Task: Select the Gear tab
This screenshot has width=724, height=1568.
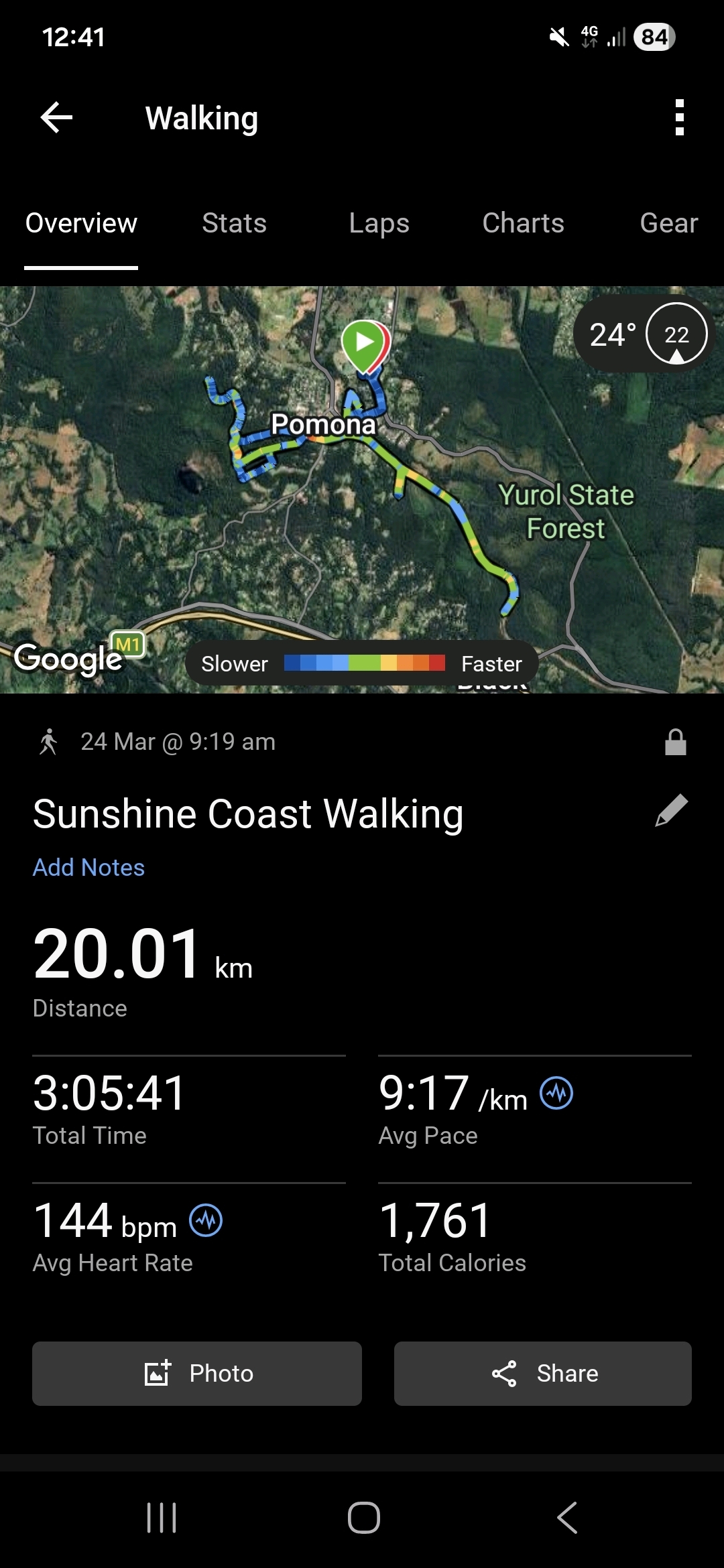Action: pos(668,223)
